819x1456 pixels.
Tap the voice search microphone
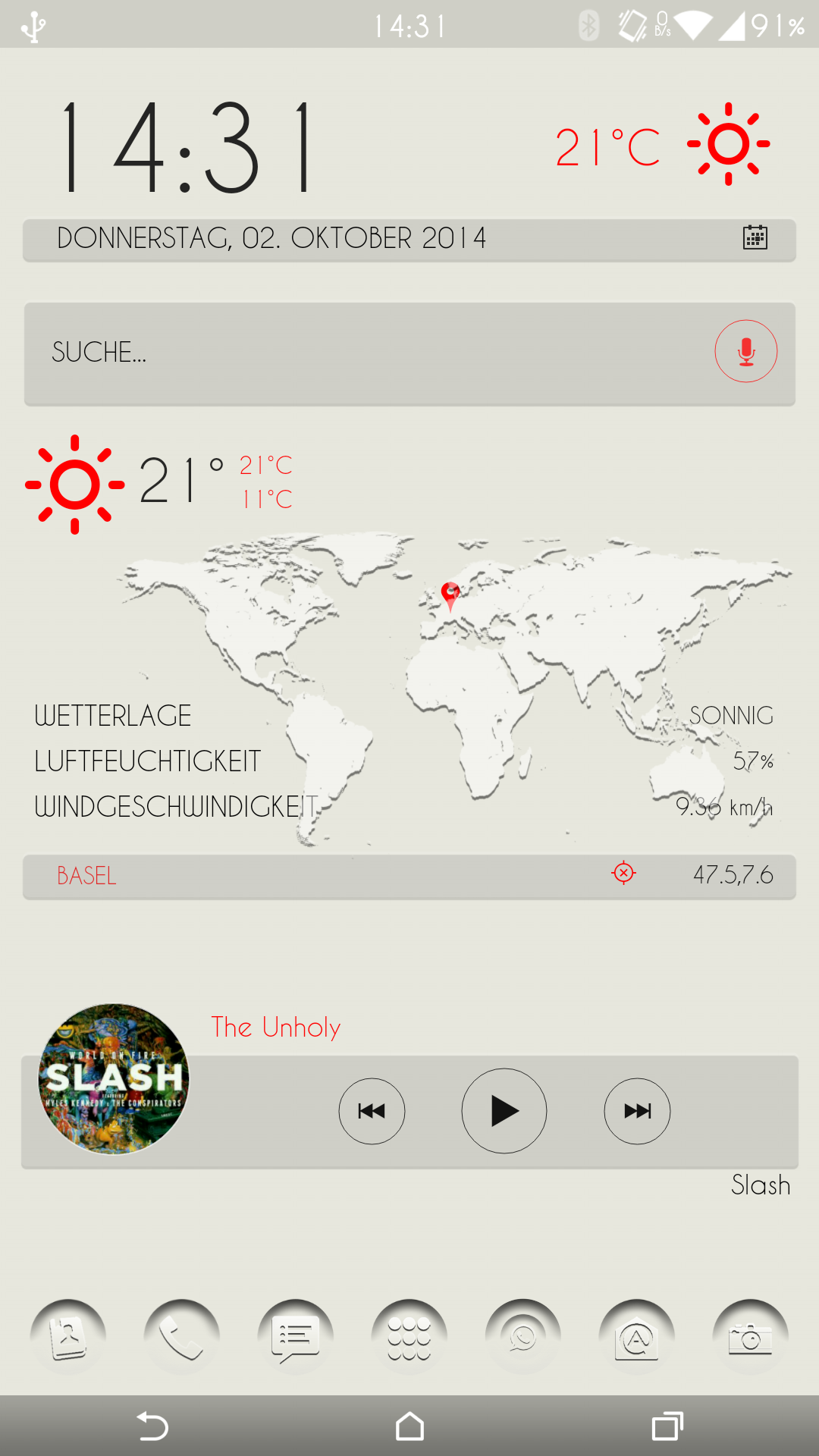point(746,351)
